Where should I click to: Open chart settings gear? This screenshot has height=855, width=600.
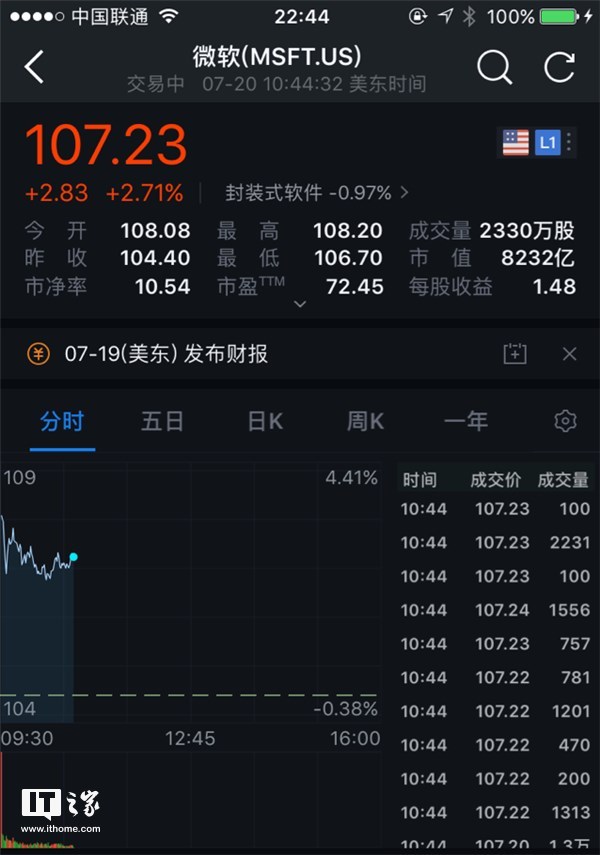565,421
